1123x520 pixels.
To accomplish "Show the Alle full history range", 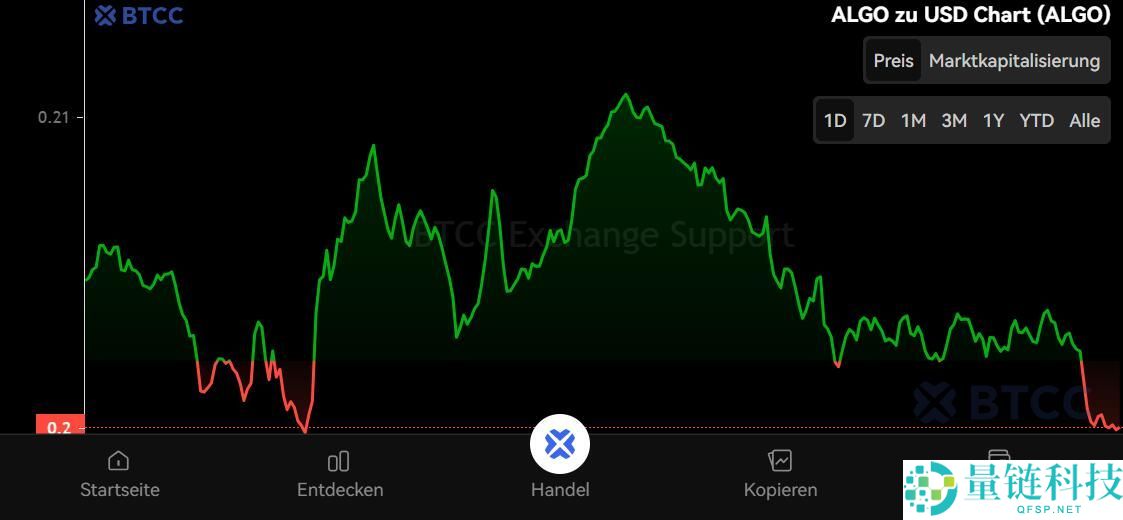I will (x=1084, y=121).
